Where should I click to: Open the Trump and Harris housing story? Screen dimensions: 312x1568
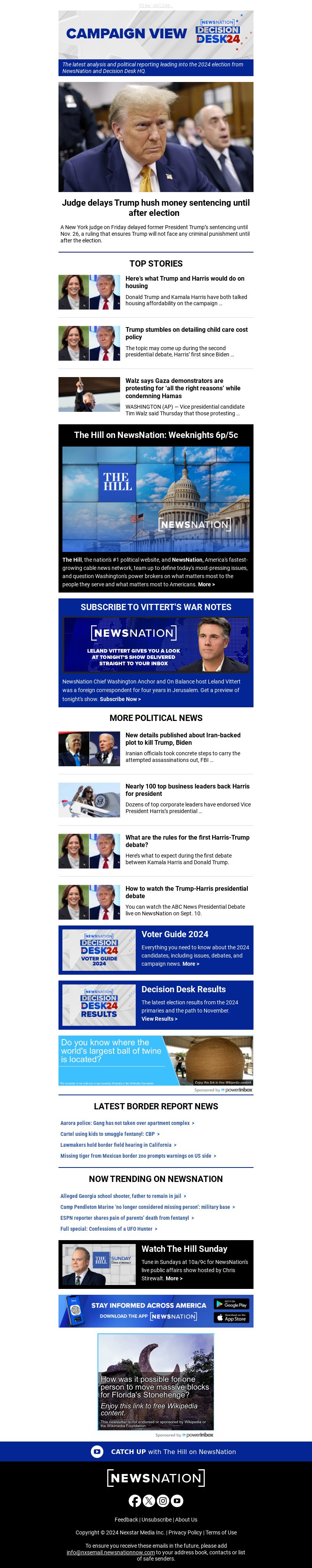[185, 282]
